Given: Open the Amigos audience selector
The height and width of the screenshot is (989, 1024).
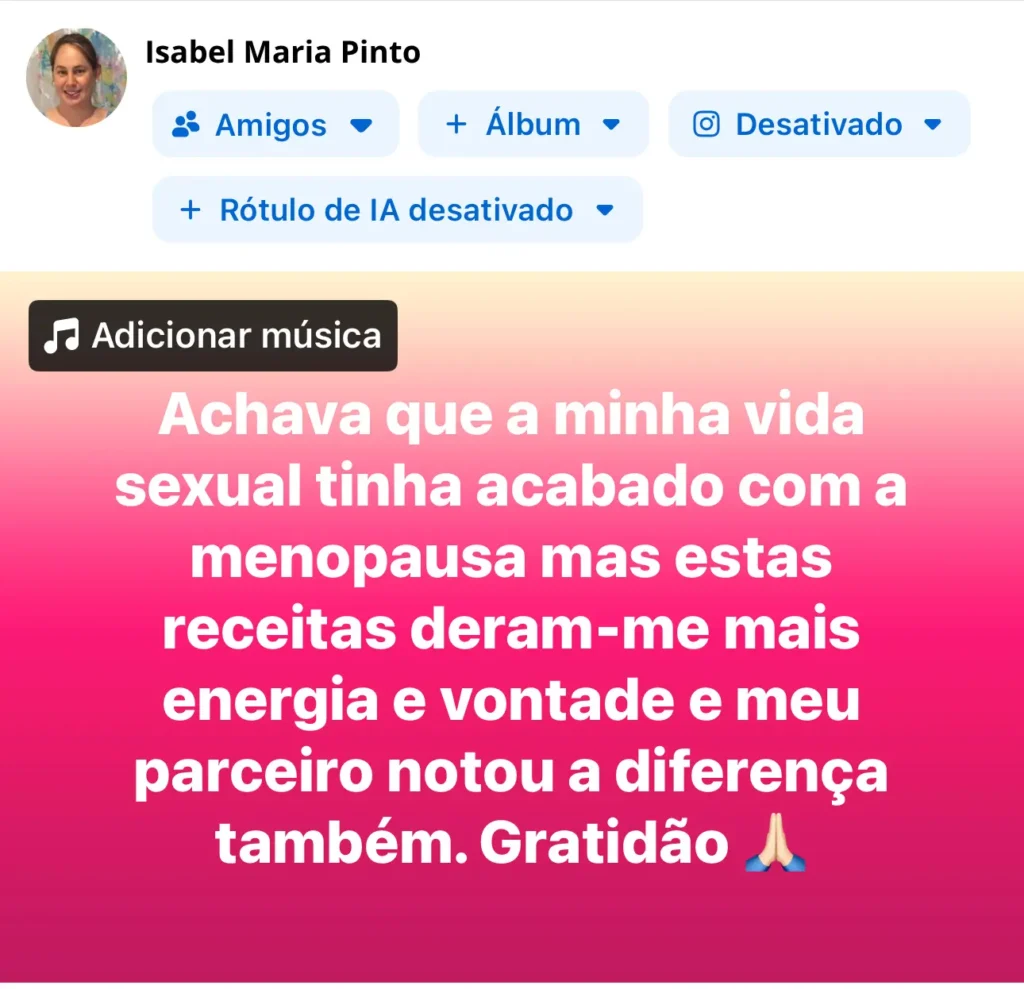Looking at the screenshot, I should (274, 125).
